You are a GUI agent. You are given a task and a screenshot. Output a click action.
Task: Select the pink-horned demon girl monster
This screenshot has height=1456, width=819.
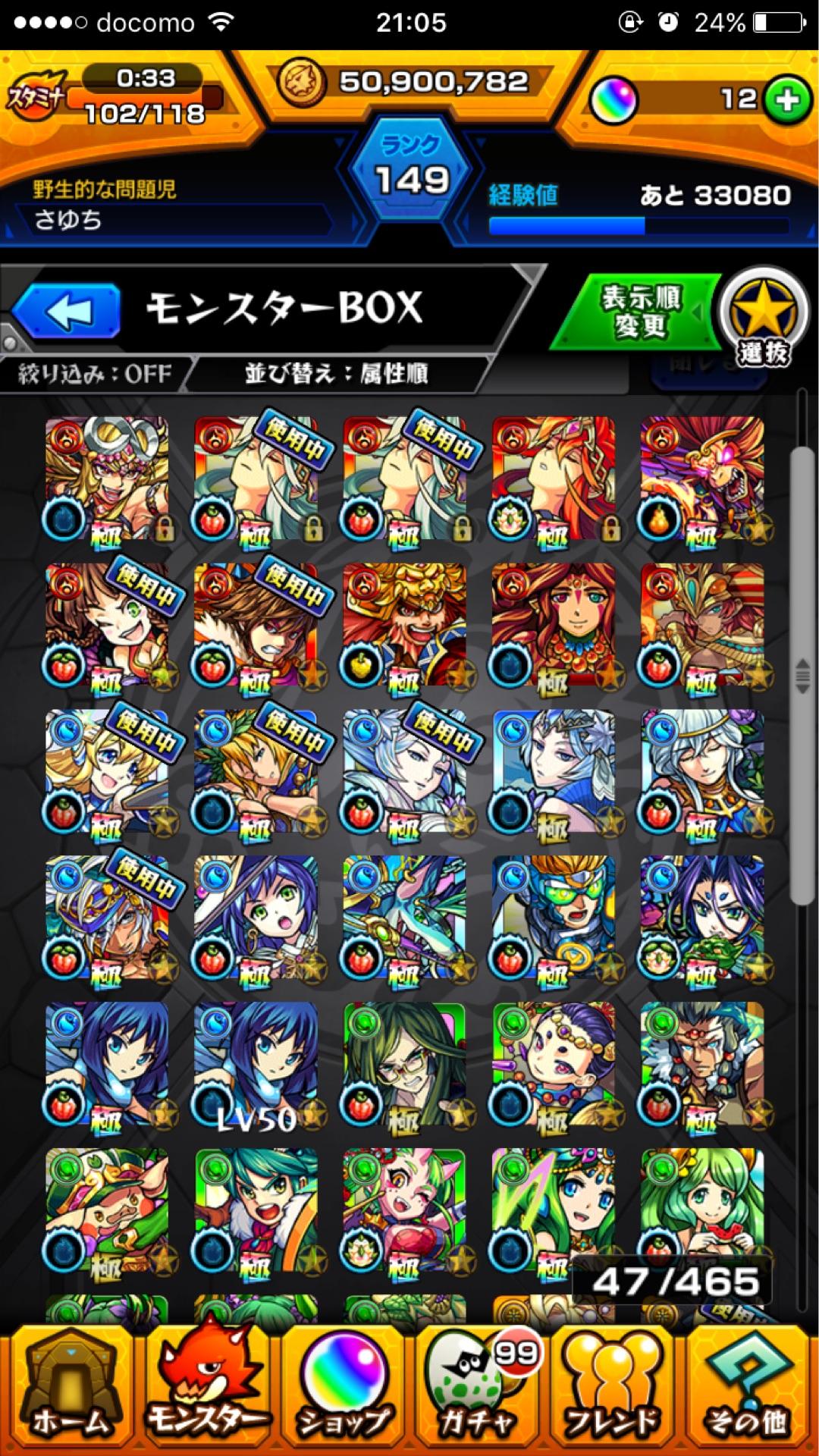[404, 1210]
